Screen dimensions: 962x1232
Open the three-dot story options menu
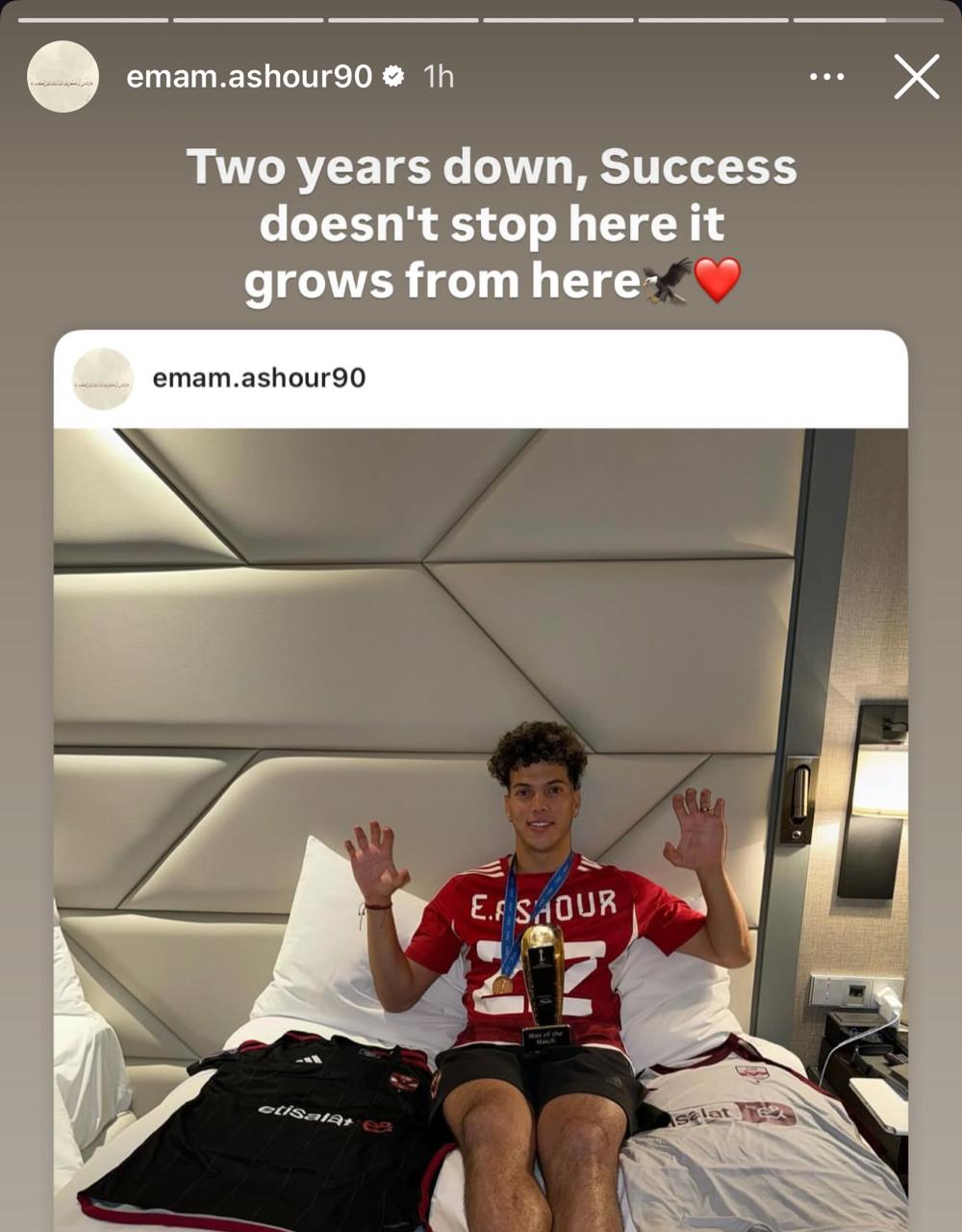click(826, 77)
